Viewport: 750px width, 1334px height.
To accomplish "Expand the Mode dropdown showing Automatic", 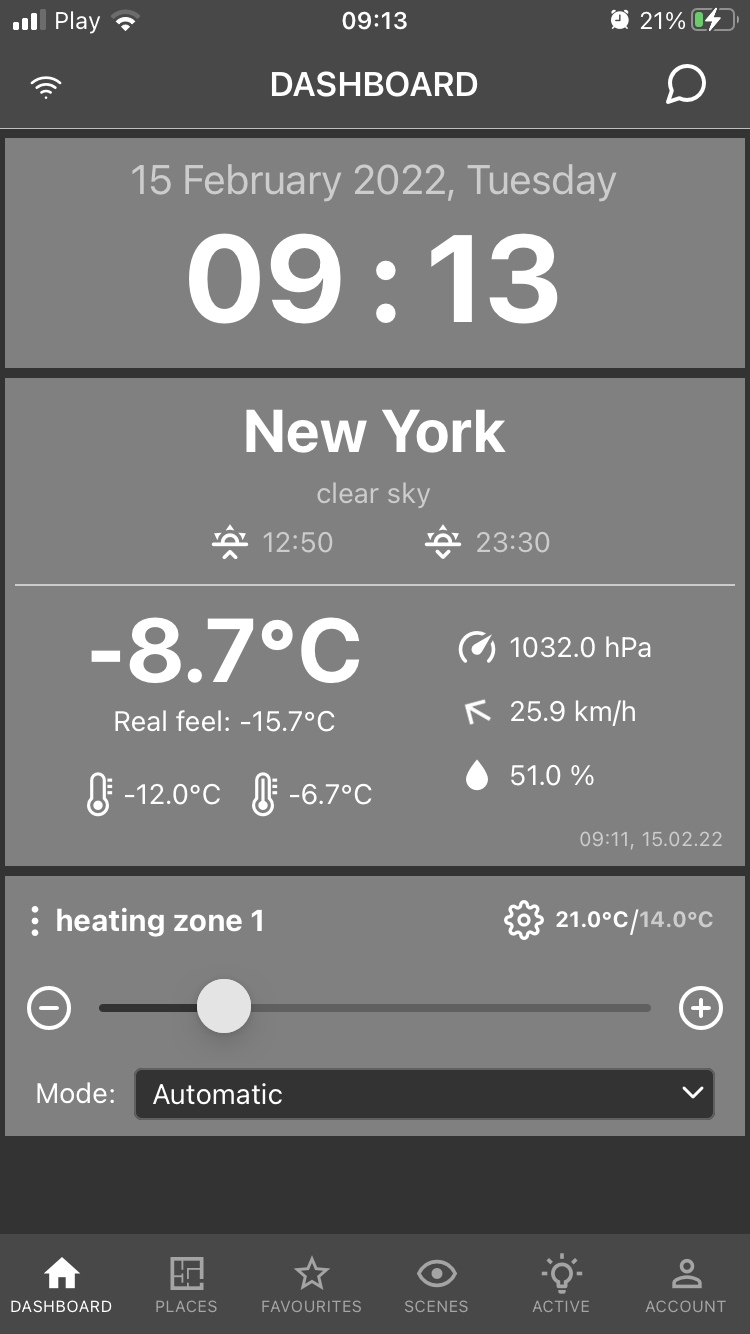I will (x=424, y=1094).
